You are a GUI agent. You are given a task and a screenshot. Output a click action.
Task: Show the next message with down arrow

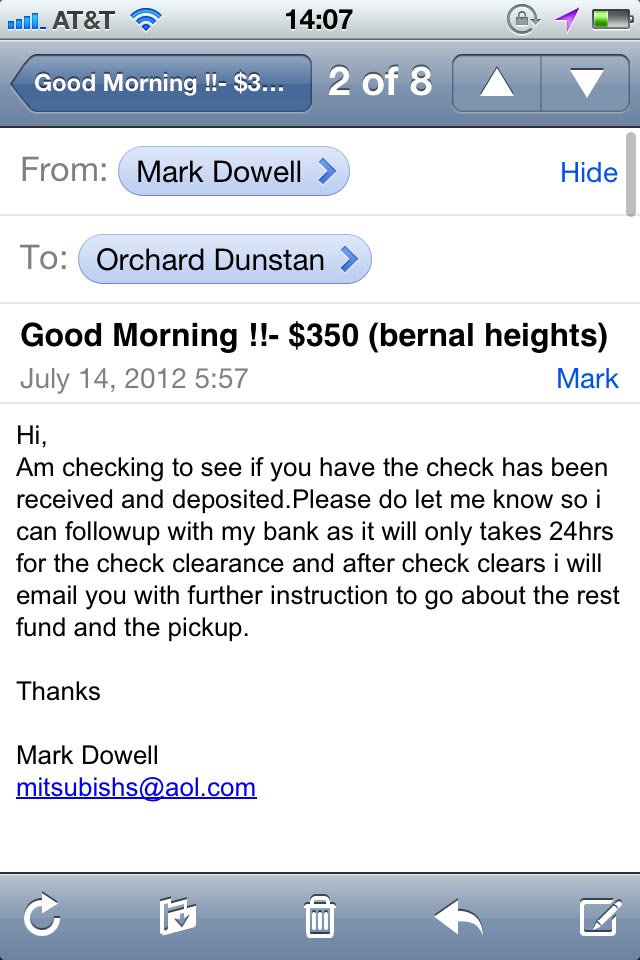586,83
